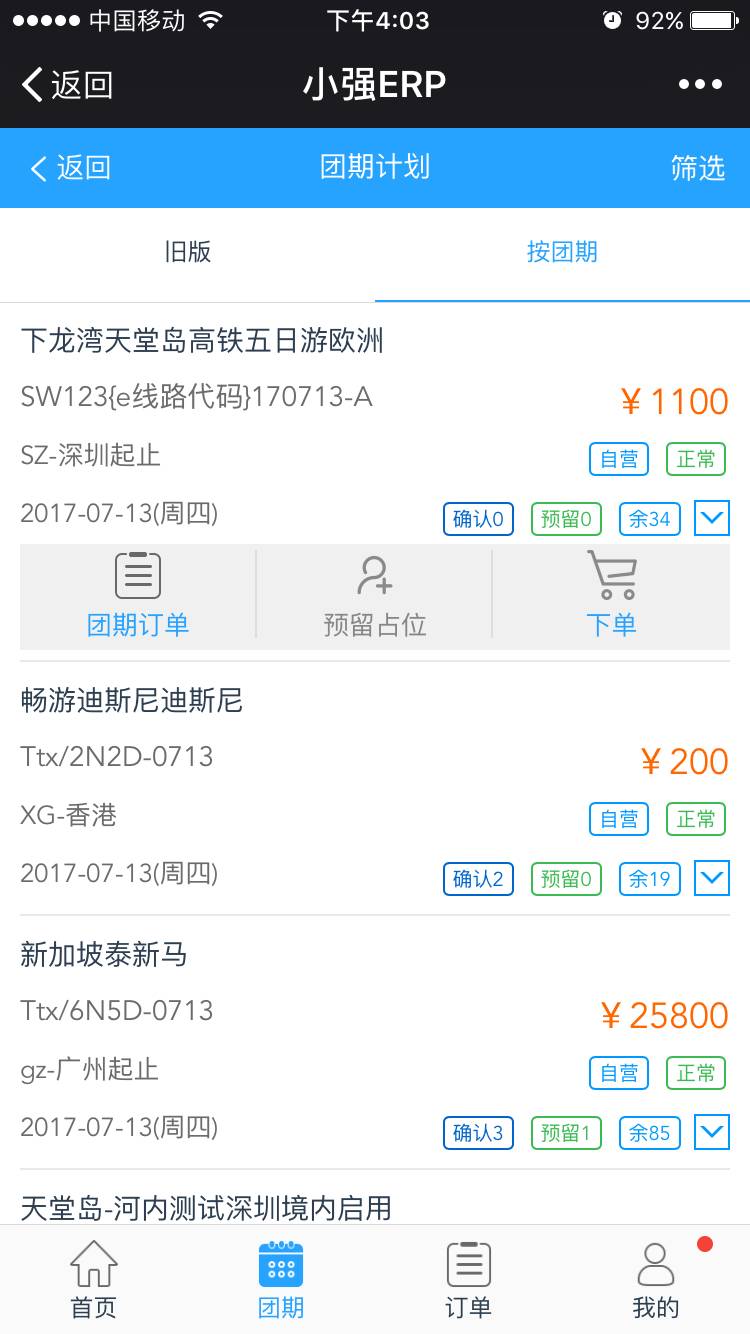The width and height of the screenshot is (750, 1334).
Task: Switch to the 订单 tab
Action: pos(468,1280)
